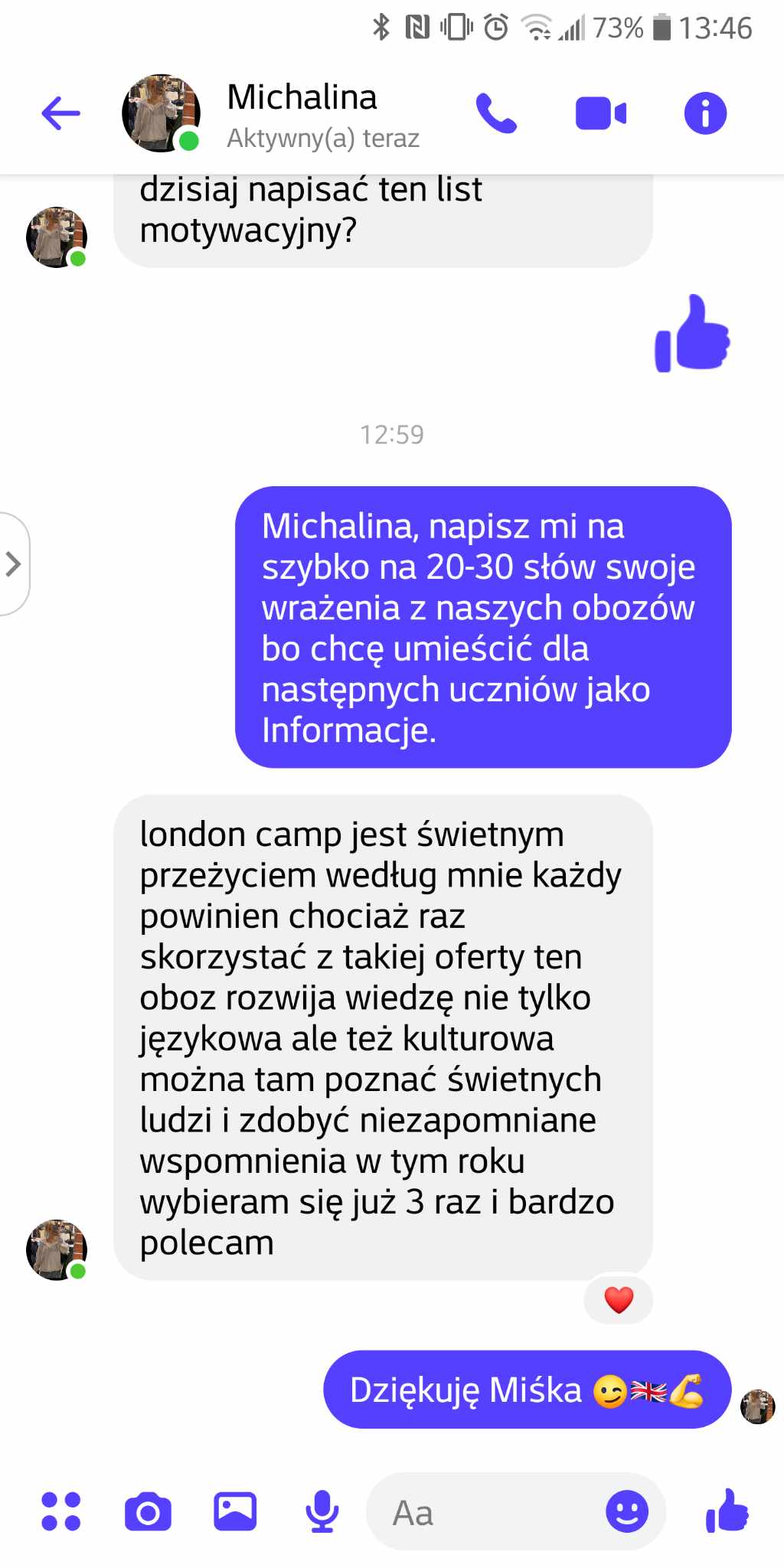Expand the side arrow tab on left edge
Viewport: 784px width, 1568px height.
click(13, 564)
